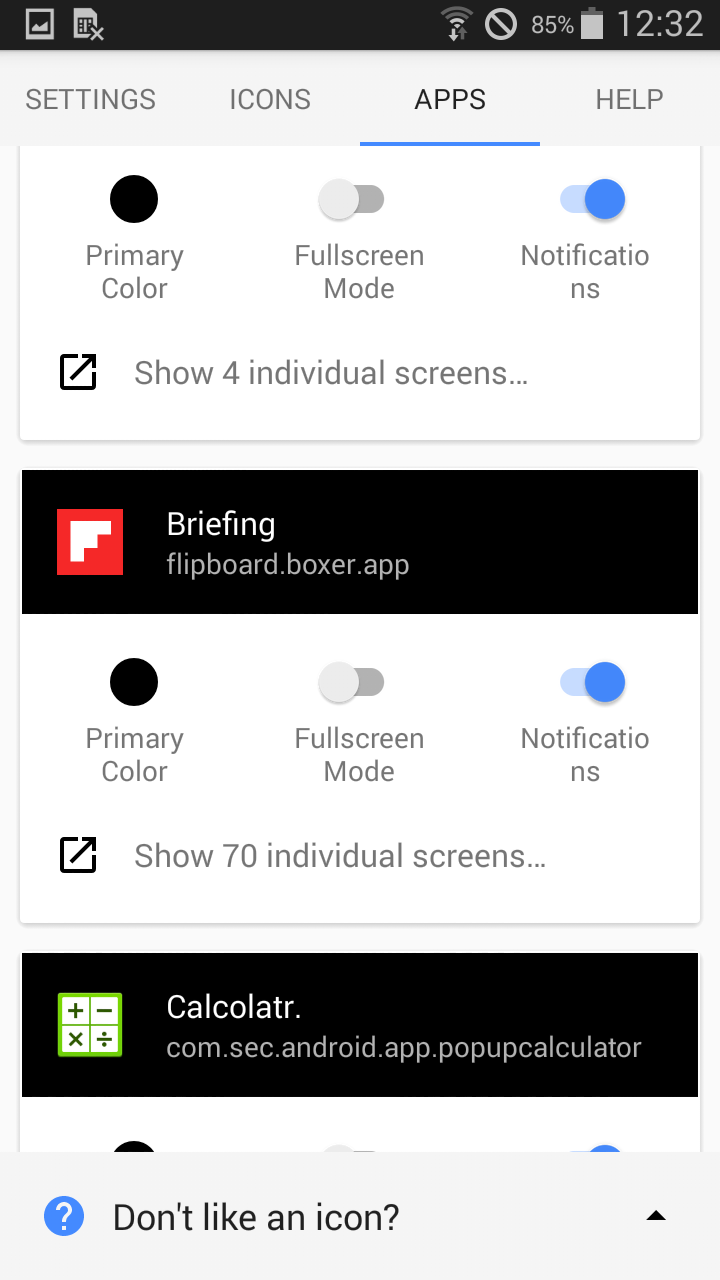Viewport: 720px width, 1280px height.
Task: Turn off Notifications for Briefing
Action: (x=592, y=682)
